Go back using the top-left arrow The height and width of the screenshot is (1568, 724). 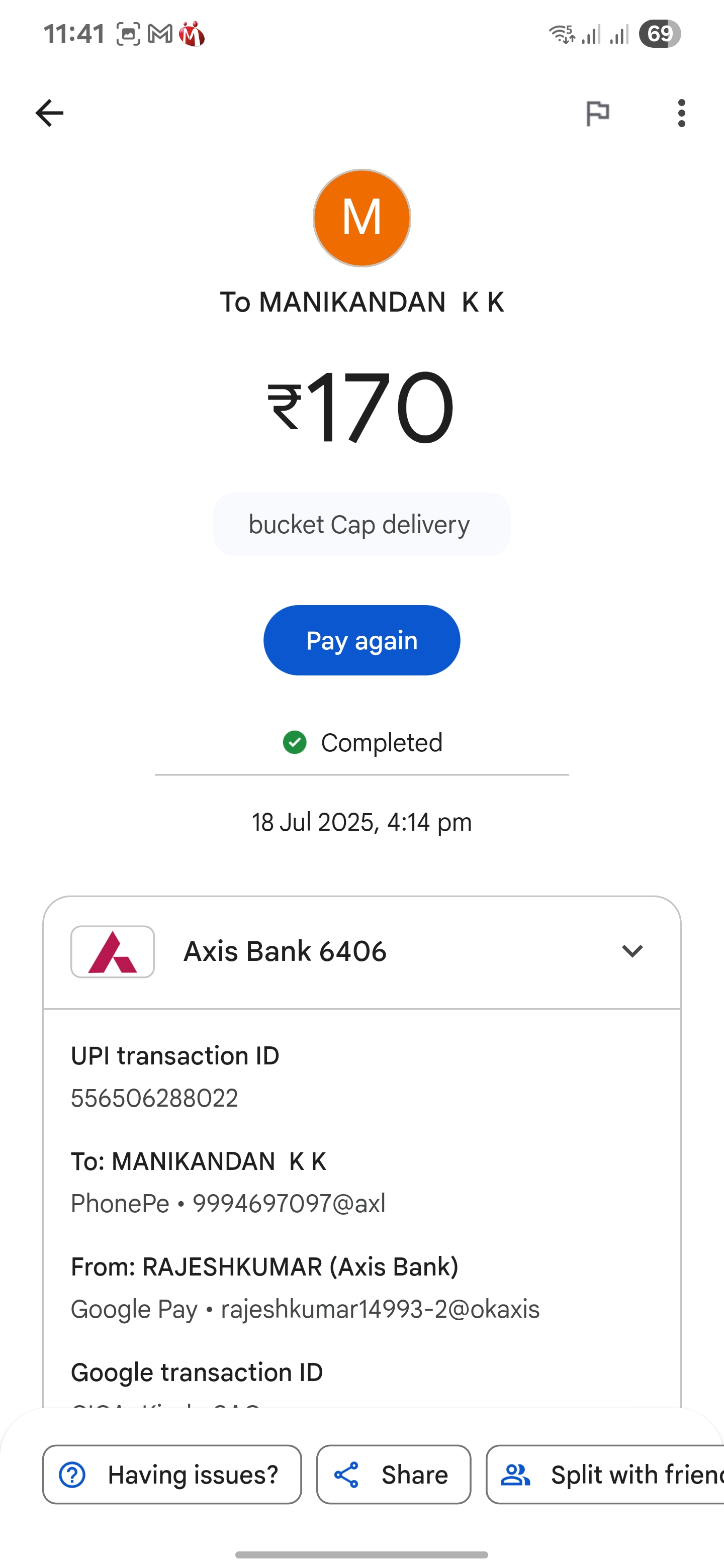pos(49,113)
